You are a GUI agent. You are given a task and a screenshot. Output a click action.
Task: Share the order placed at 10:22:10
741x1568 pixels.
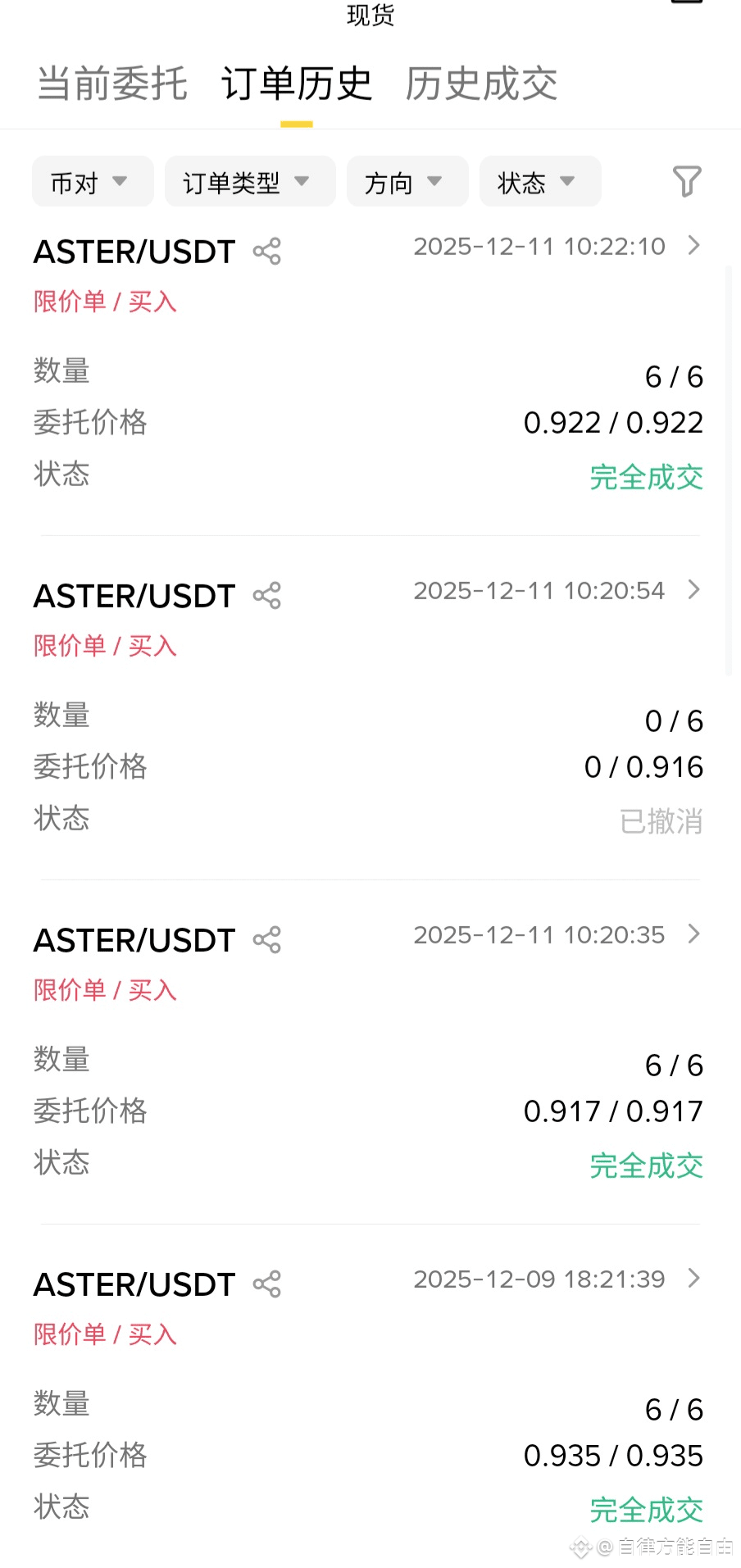pos(267,252)
